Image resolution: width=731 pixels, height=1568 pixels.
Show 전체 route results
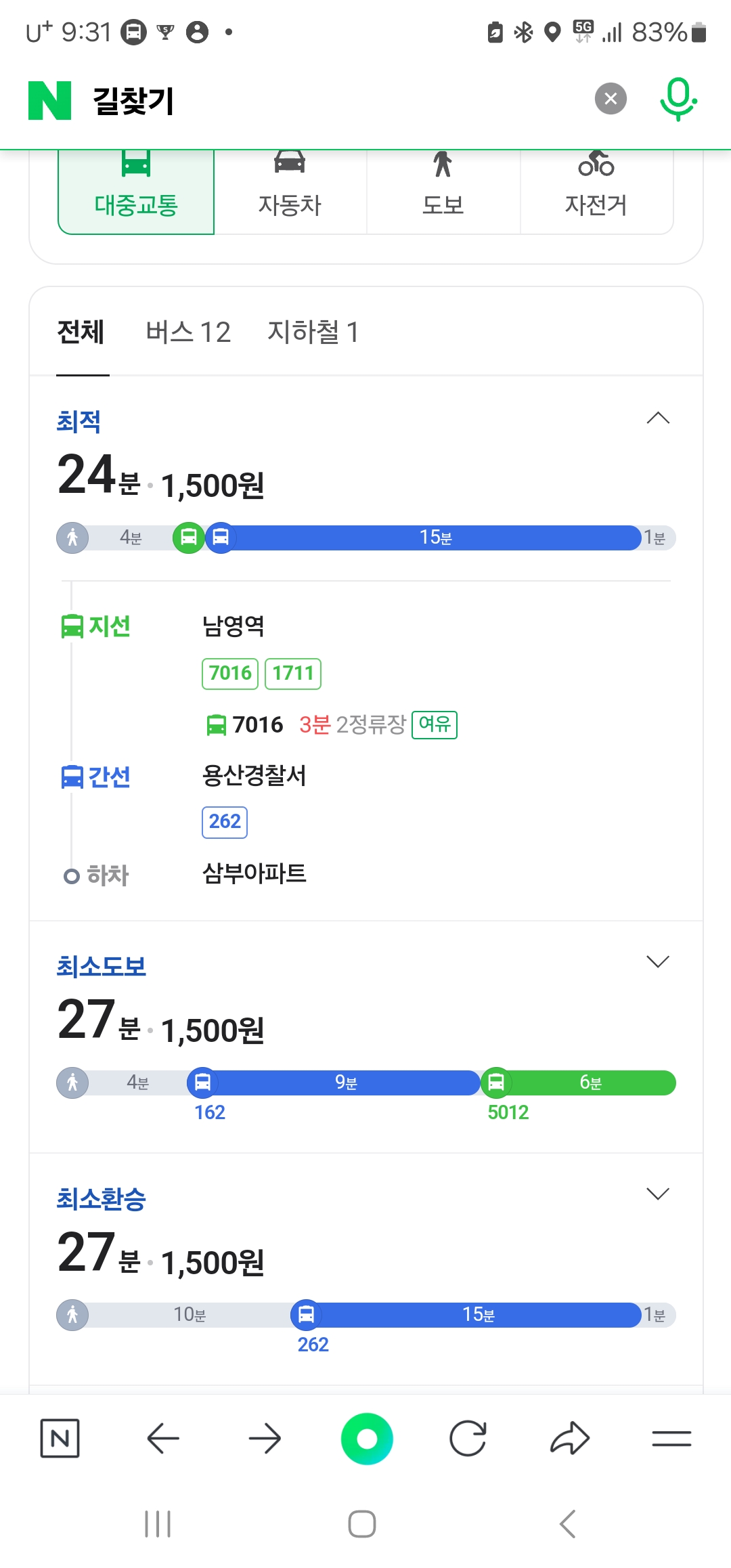point(81,332)
